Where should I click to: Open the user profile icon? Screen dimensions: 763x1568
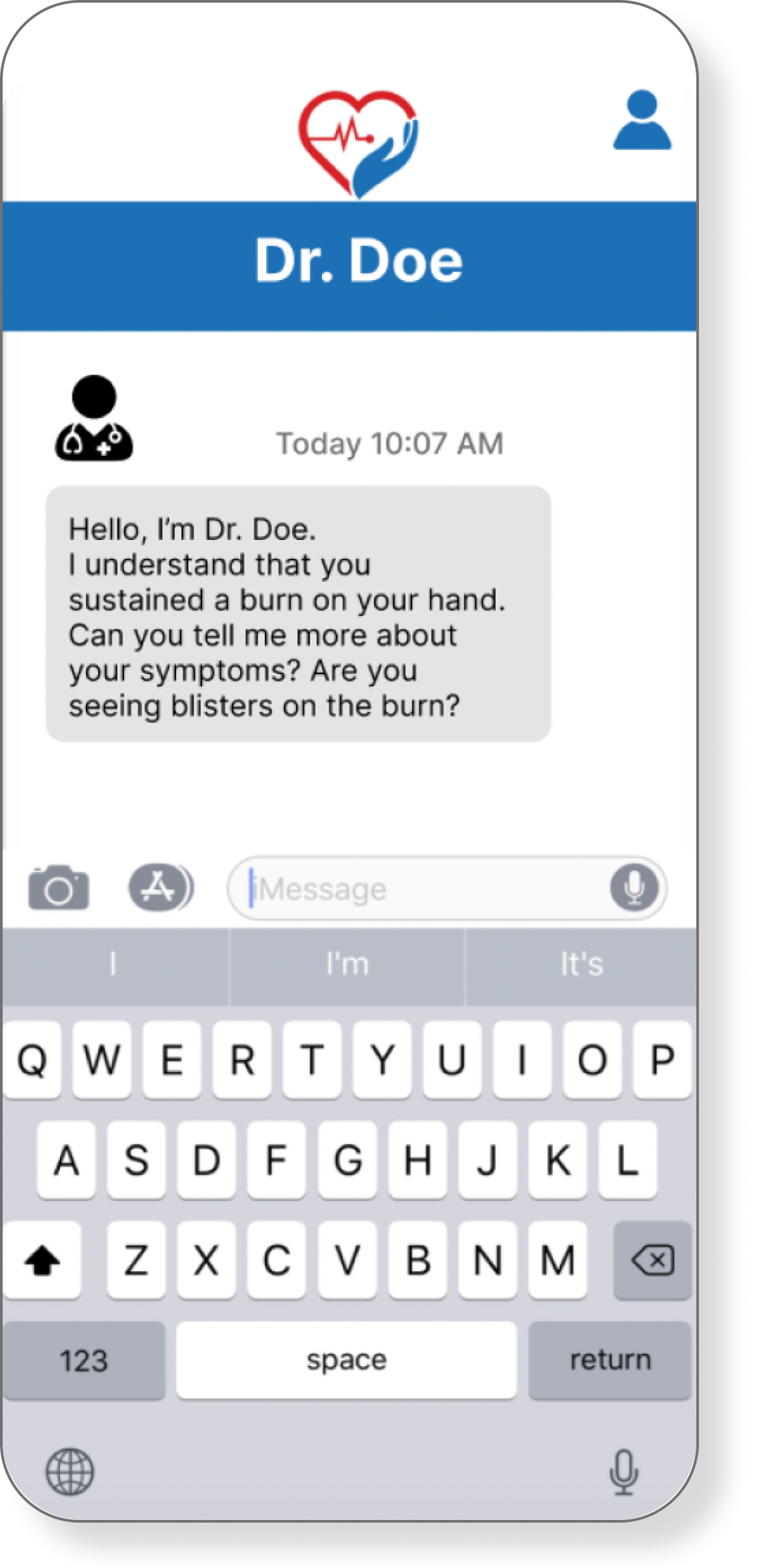642,120
